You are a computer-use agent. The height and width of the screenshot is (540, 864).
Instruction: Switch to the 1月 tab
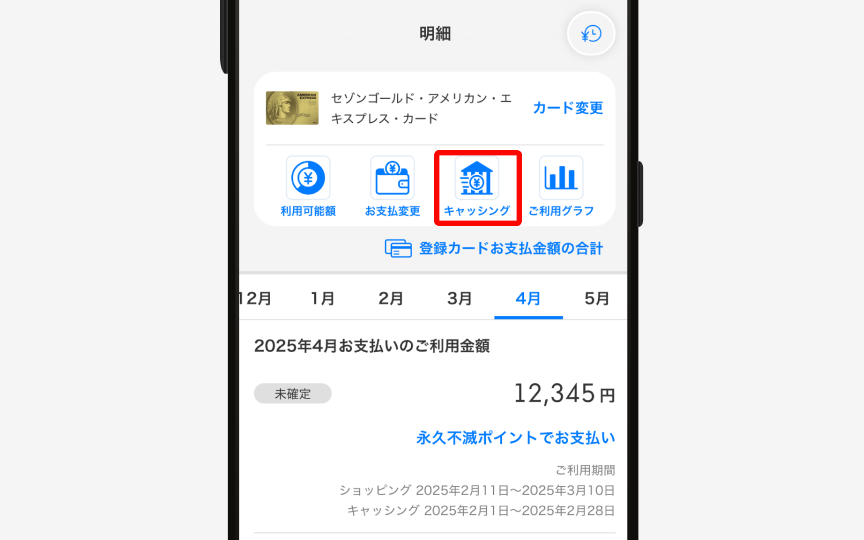point(323,298)
